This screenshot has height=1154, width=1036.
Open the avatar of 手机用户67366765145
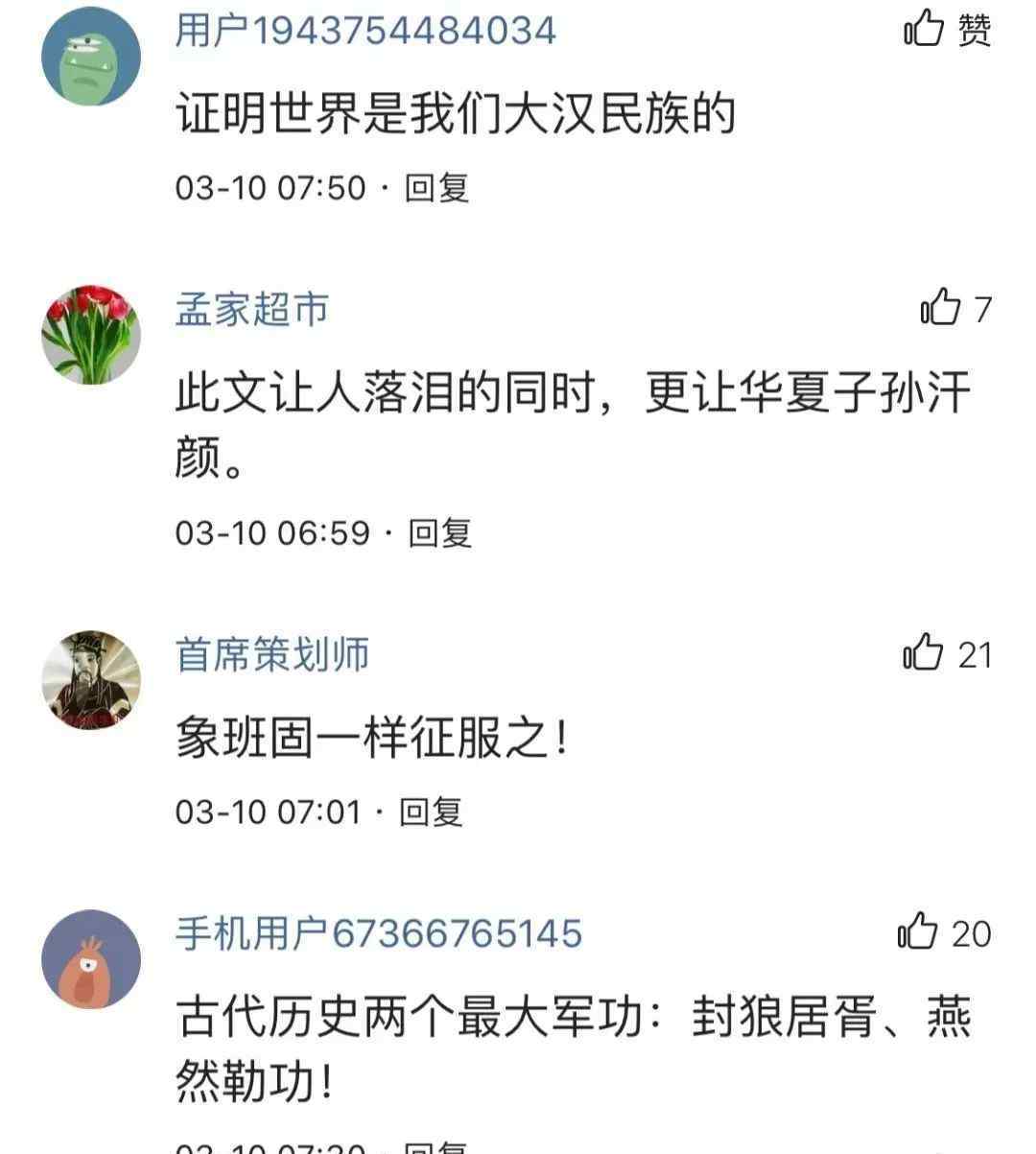pyautogui.click(x=91, y=959)
